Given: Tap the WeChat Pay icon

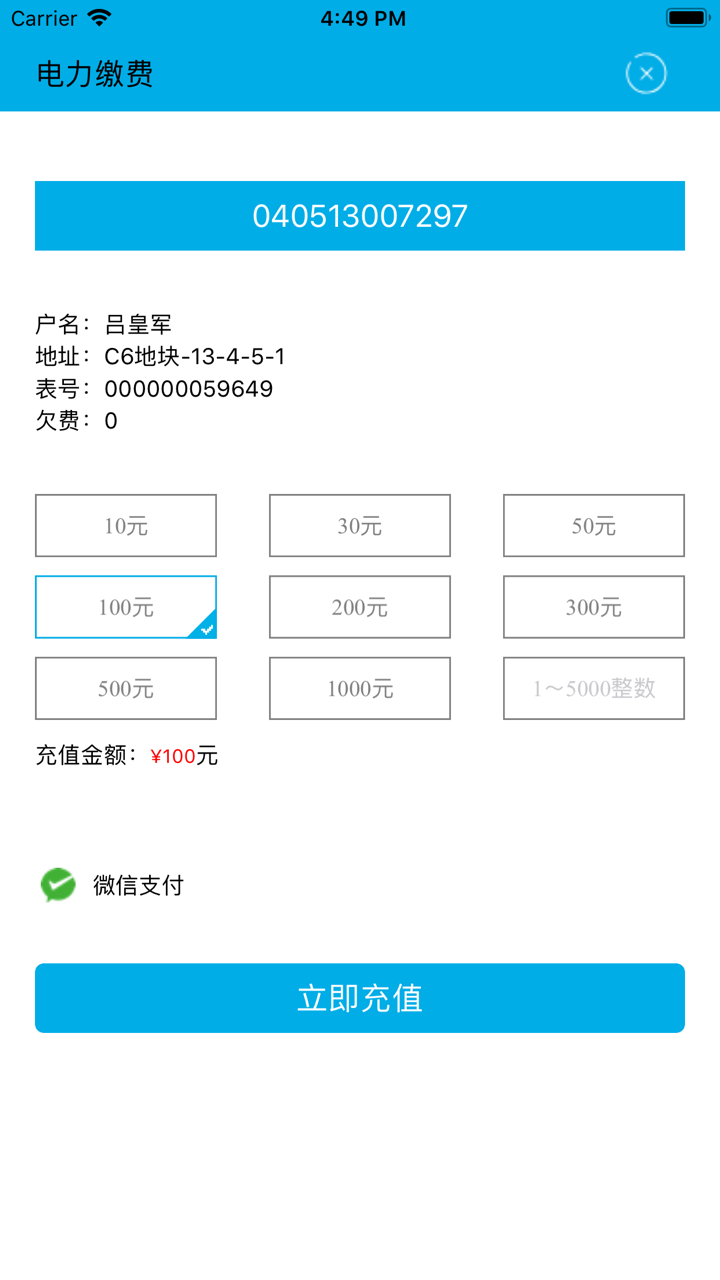Looking at the screenshot, I should tap(57, 884).
